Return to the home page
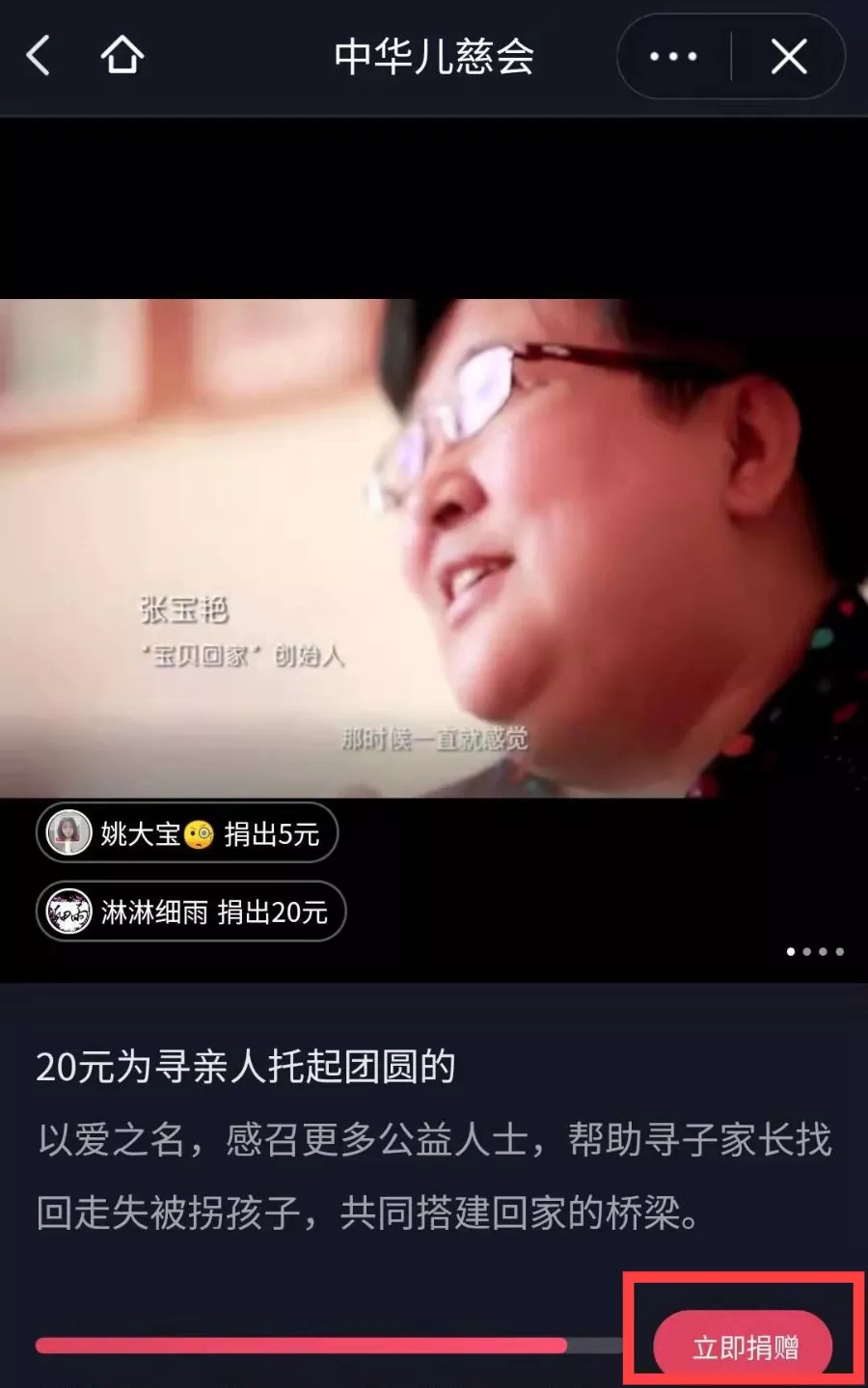Screen dimensions: 868x1388 tap(122, 56)
